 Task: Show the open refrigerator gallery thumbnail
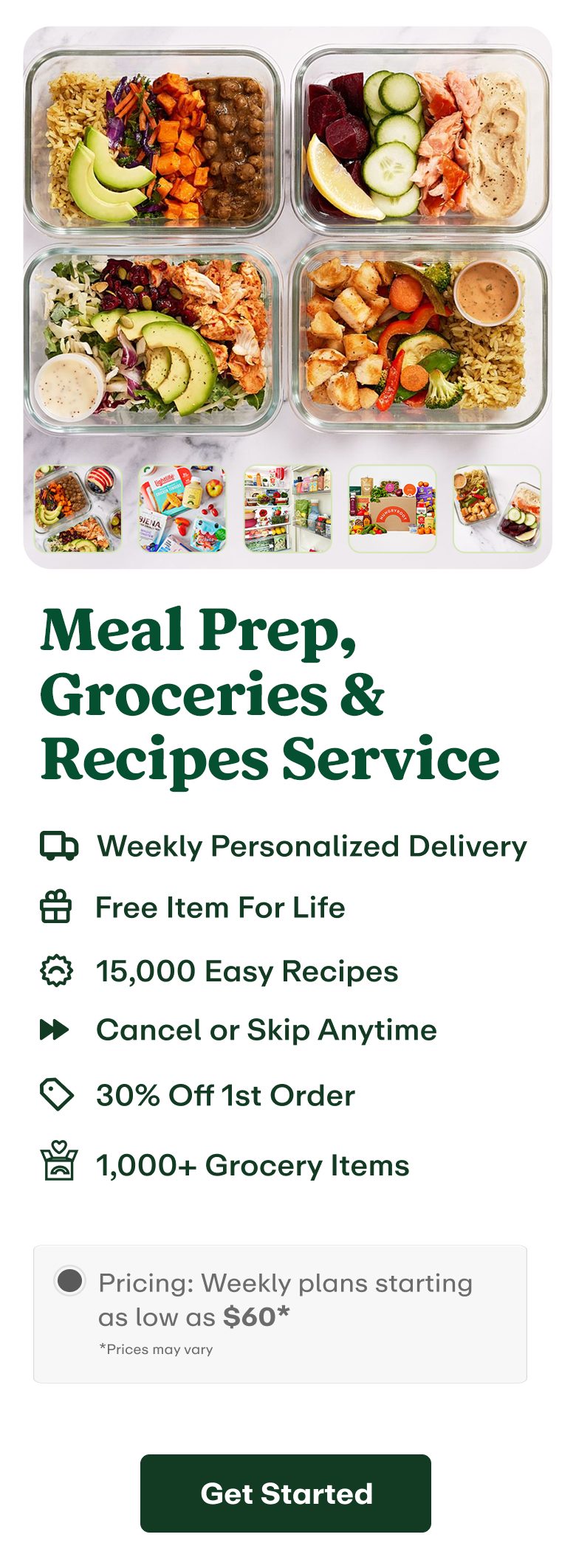click(287, 508)
